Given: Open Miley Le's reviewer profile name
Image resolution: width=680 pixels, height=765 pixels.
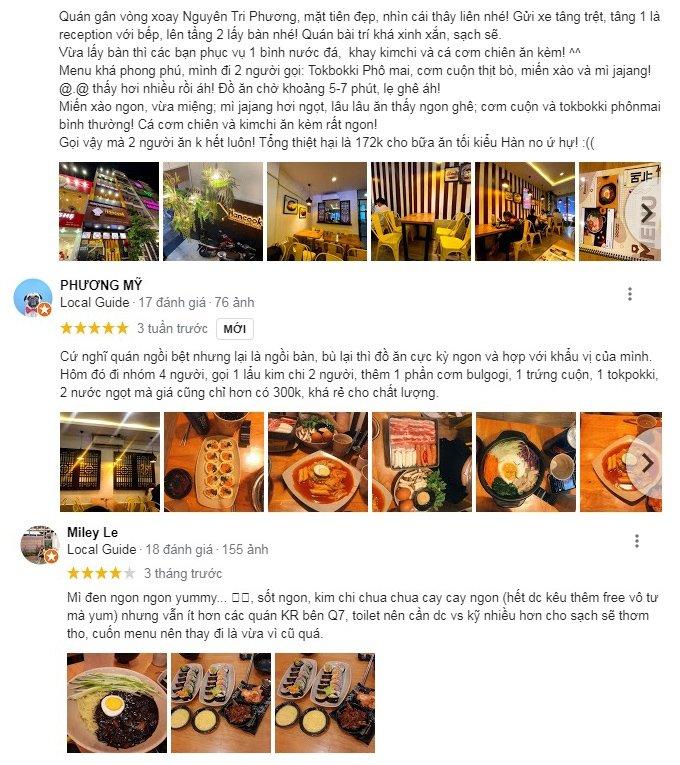Looking at the screenshot, I should pyautogui.click(x=92, y=532).
